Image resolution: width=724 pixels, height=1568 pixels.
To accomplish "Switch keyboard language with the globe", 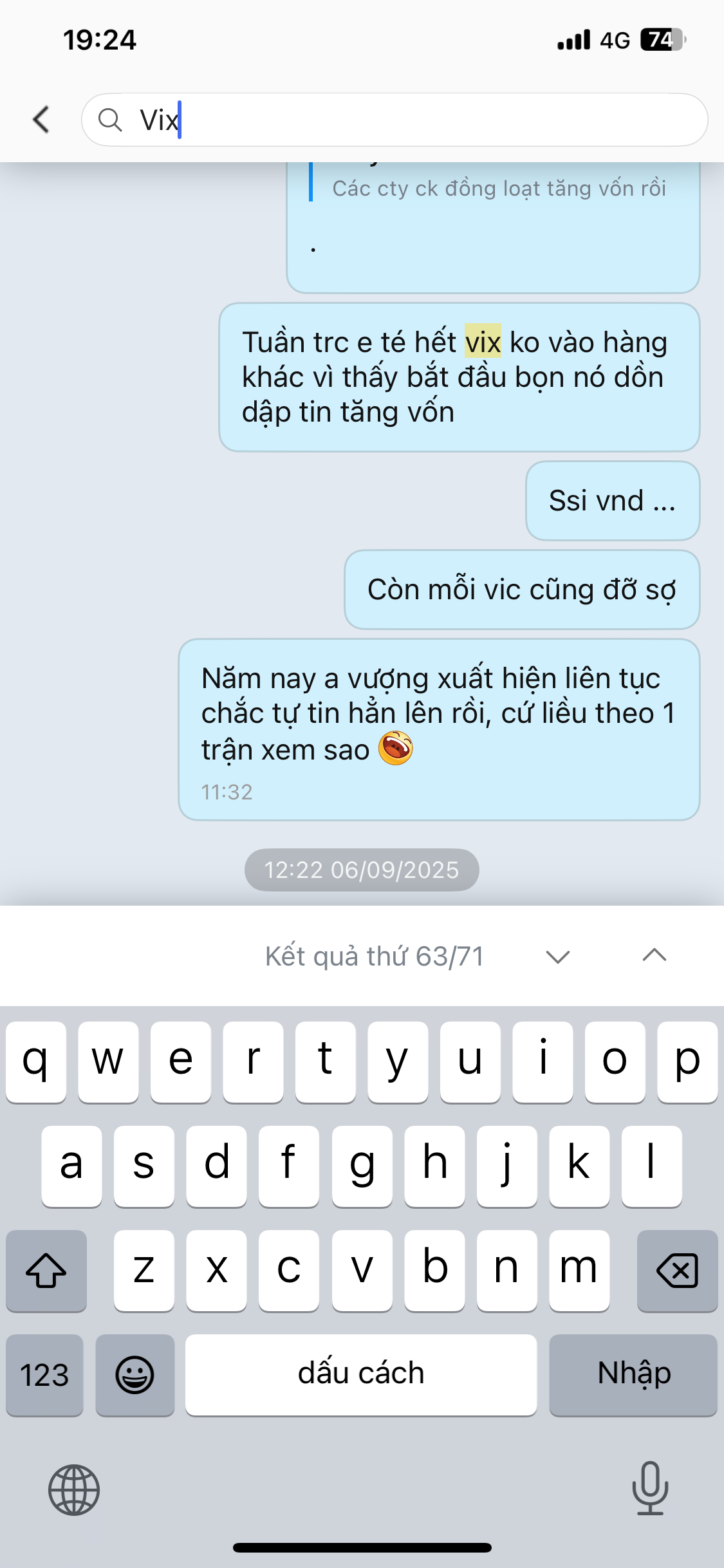I will pos(74,1489).
